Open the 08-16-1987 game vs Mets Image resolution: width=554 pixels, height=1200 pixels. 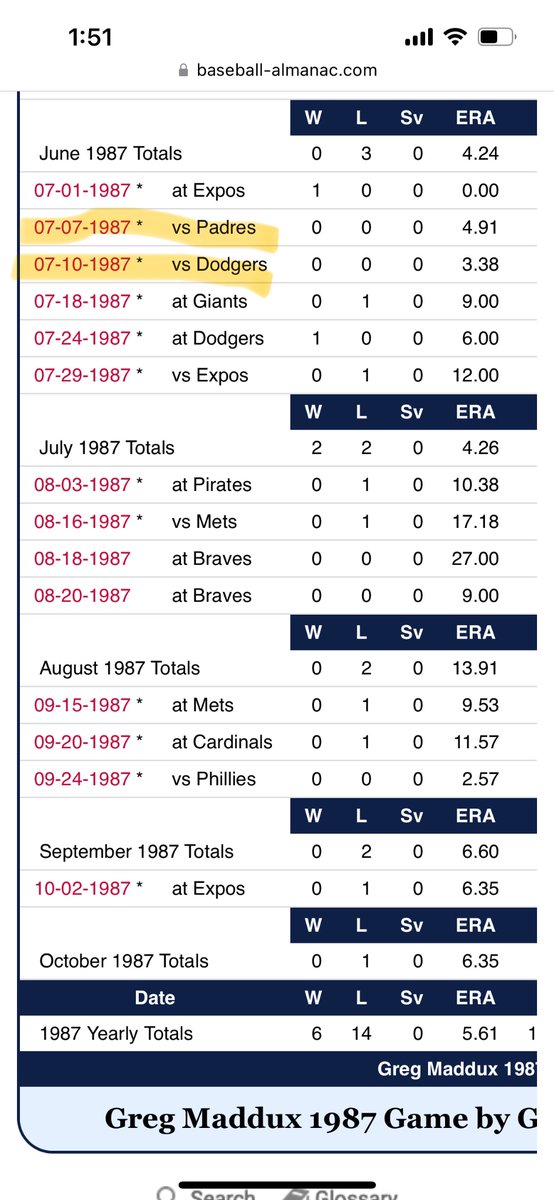pyautogui.click(x=82, y=522)
